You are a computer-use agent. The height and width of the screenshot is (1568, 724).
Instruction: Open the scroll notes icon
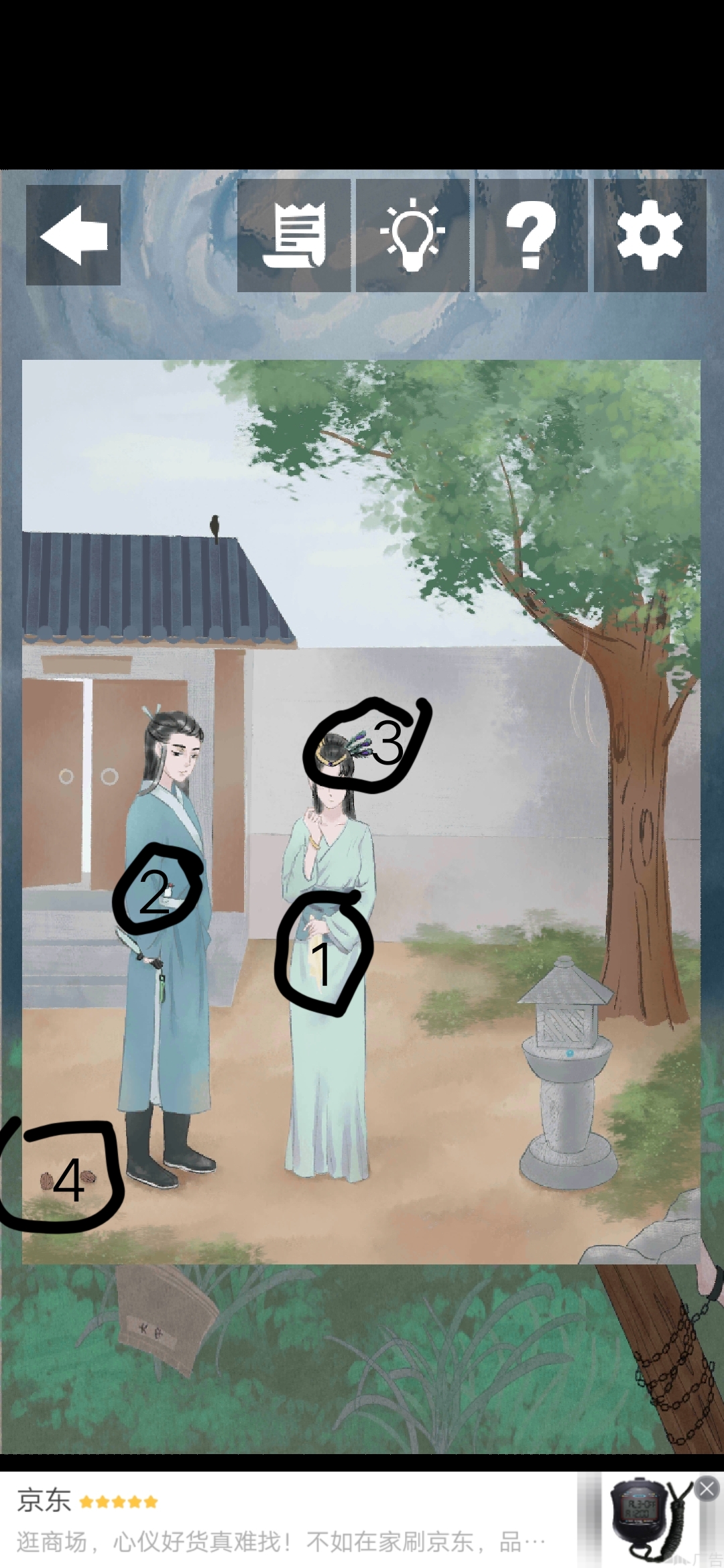coord(294,235)
